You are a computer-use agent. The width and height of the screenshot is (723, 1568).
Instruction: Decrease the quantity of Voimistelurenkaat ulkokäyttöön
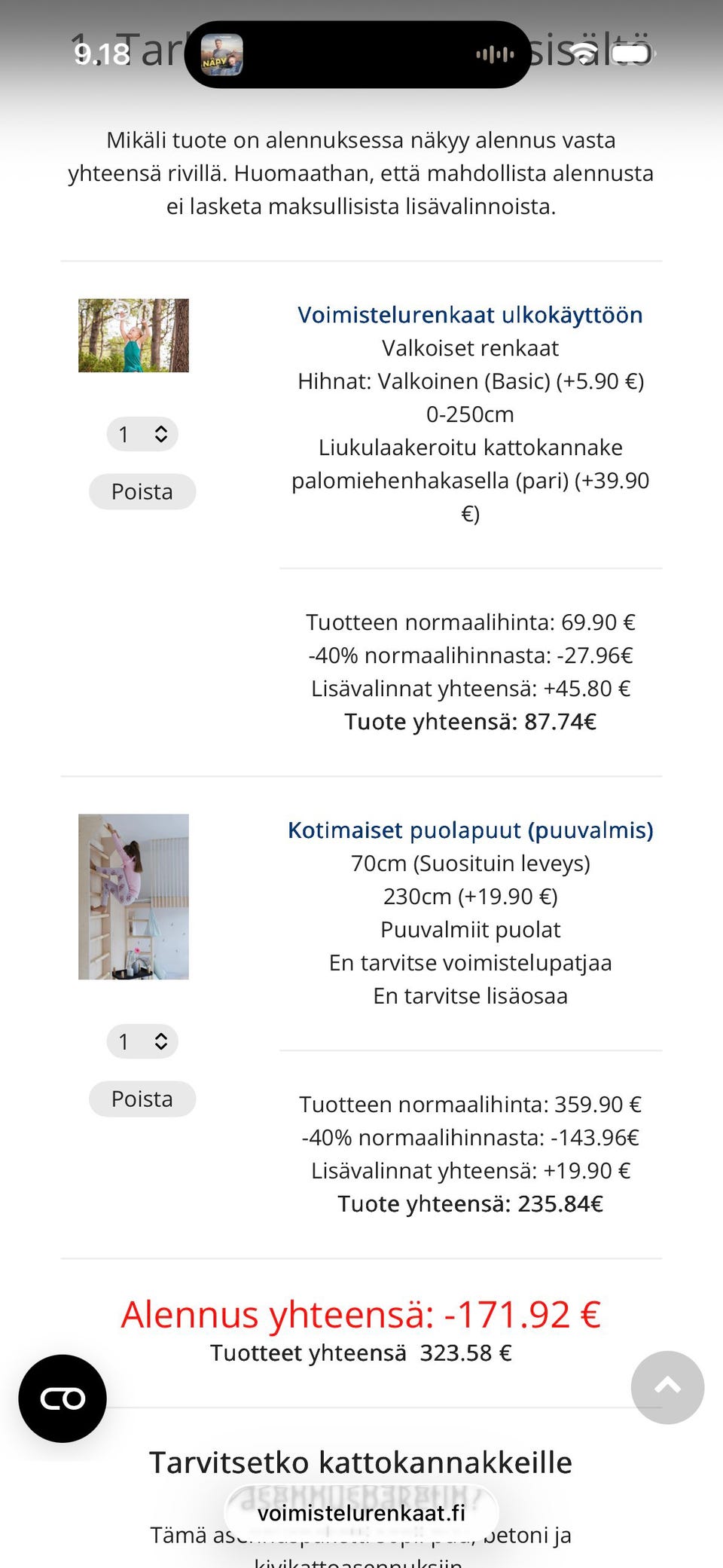tap(160, 442)
